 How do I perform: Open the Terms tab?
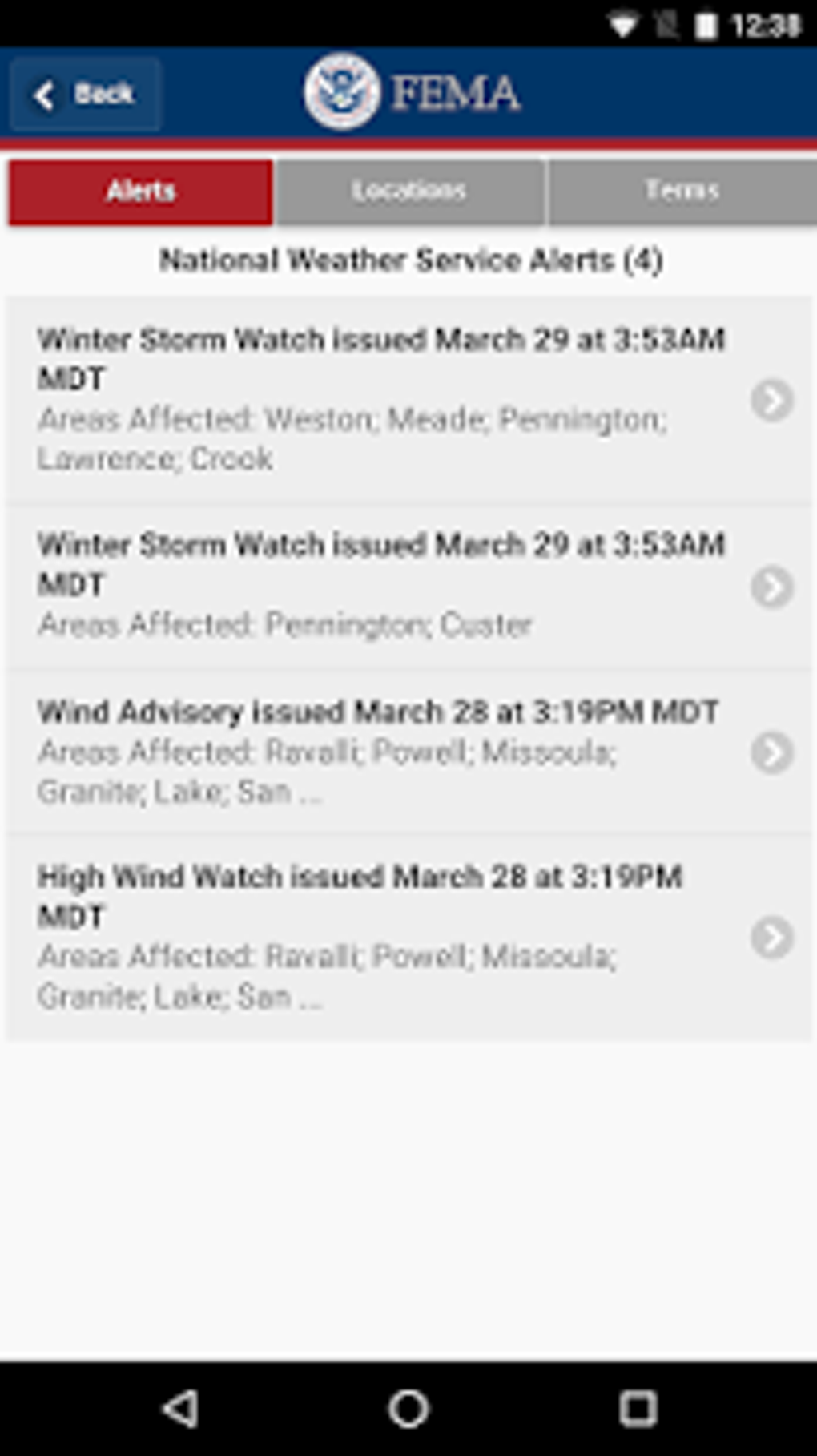682,192
